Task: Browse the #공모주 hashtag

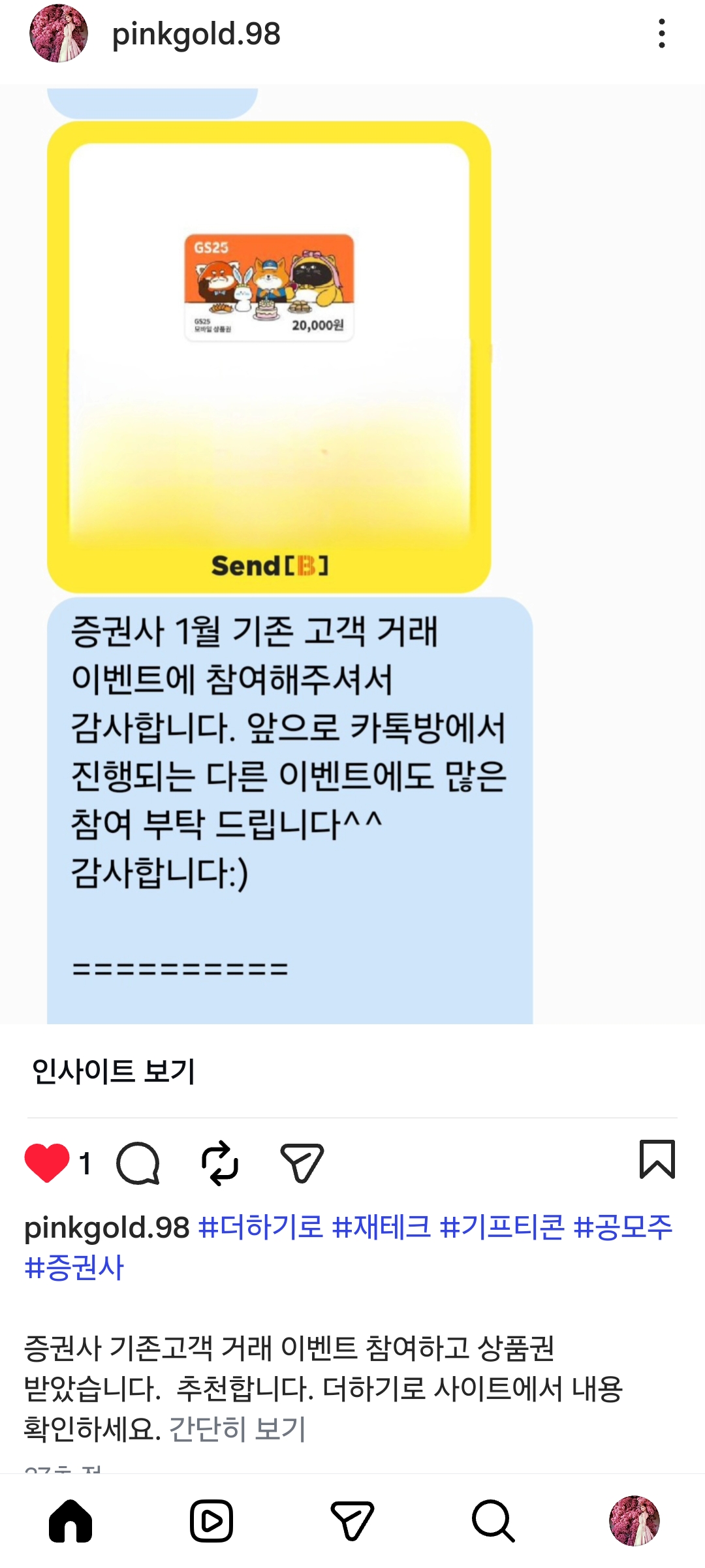Action: pos(623,1227)
